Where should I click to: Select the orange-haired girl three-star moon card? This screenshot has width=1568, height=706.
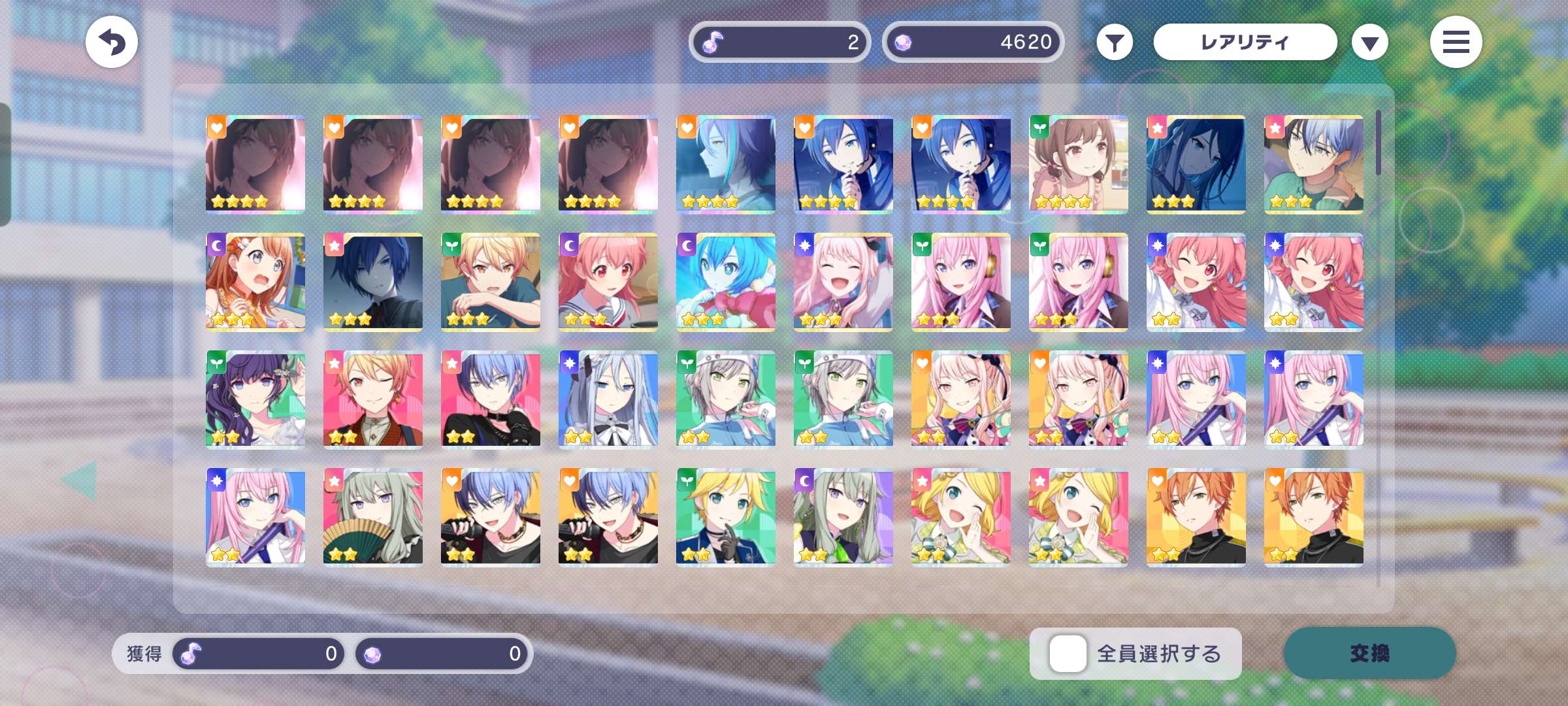coord(255,282)
